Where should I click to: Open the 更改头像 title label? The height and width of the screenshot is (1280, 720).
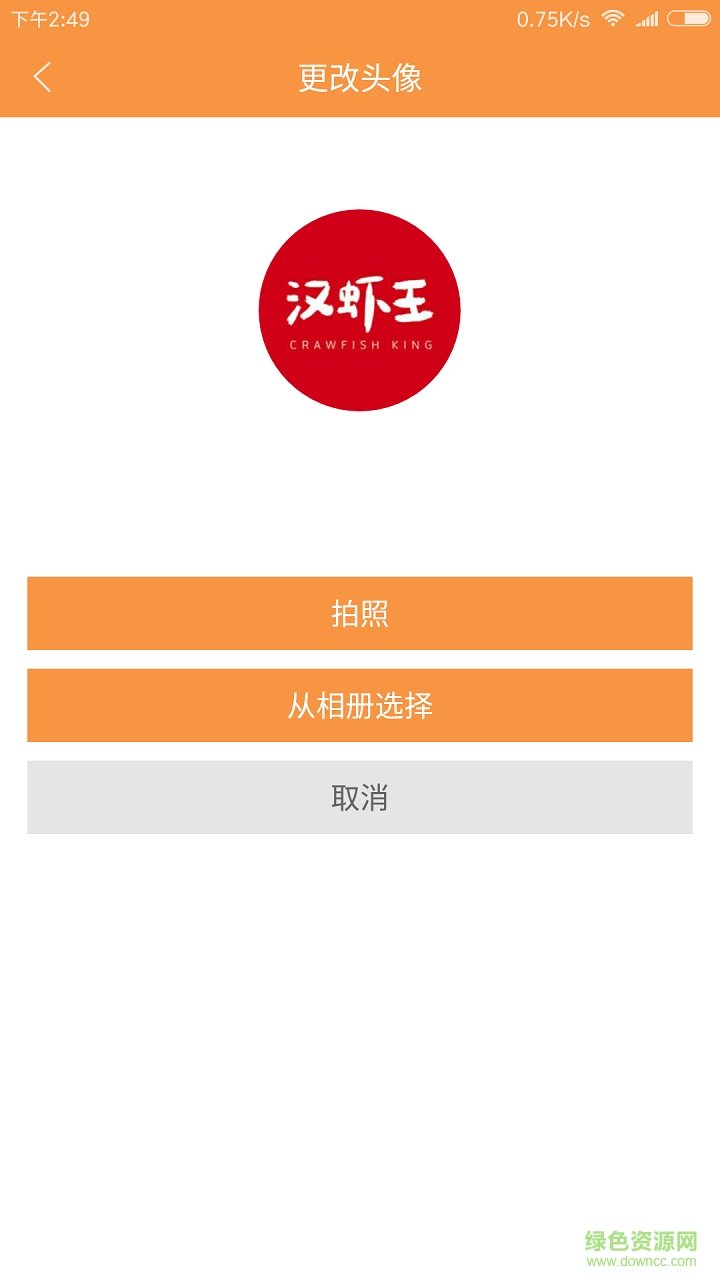coord(360,77)
